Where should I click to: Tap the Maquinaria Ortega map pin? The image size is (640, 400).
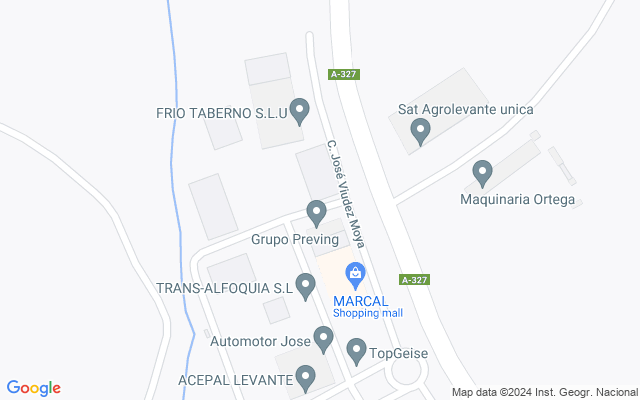(x=483, y=173)
